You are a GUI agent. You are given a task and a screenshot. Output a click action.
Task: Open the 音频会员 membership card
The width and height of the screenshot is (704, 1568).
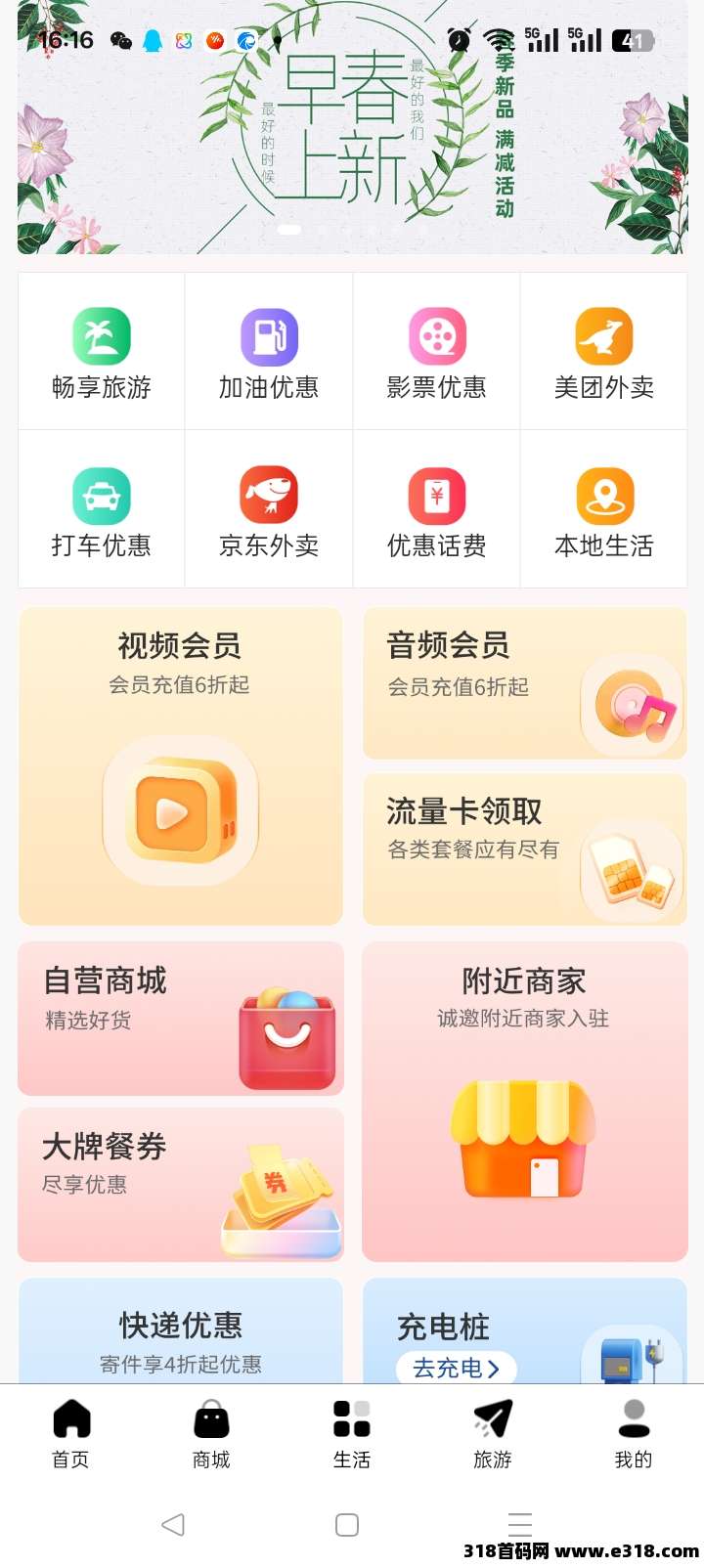pos(525,683)
